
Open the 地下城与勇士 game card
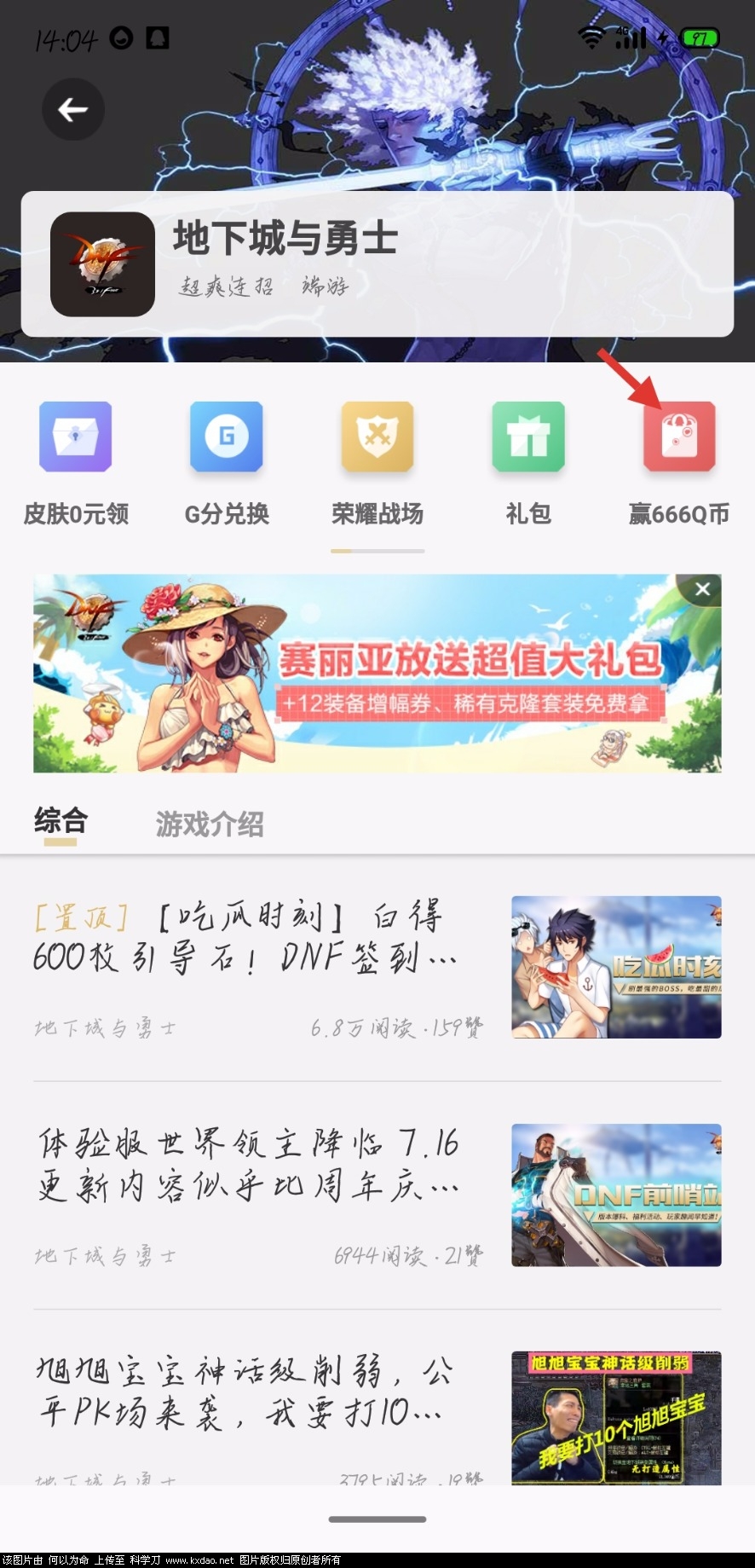tap(377, 263)
